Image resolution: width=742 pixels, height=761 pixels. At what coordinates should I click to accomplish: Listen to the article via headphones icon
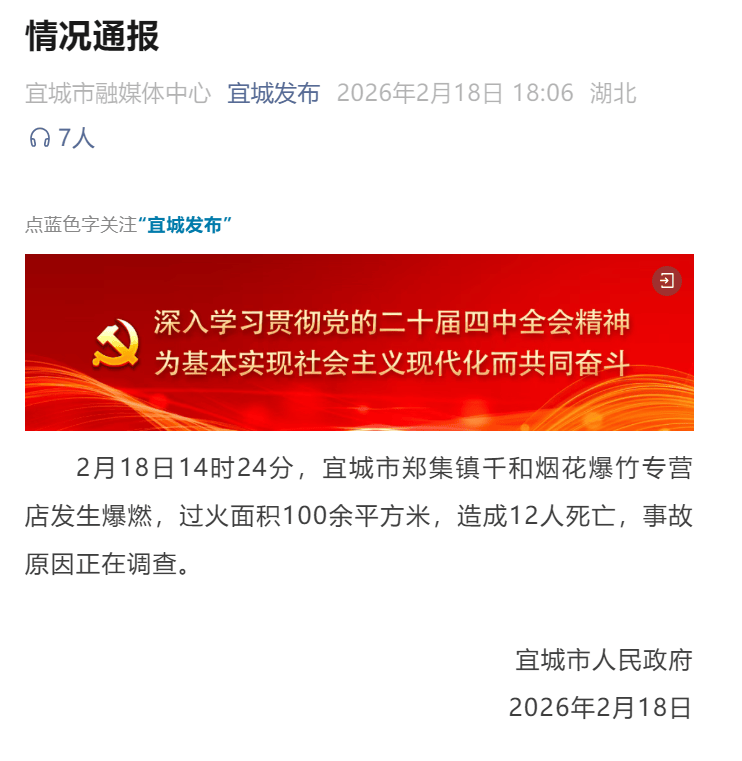coord(40,138)
